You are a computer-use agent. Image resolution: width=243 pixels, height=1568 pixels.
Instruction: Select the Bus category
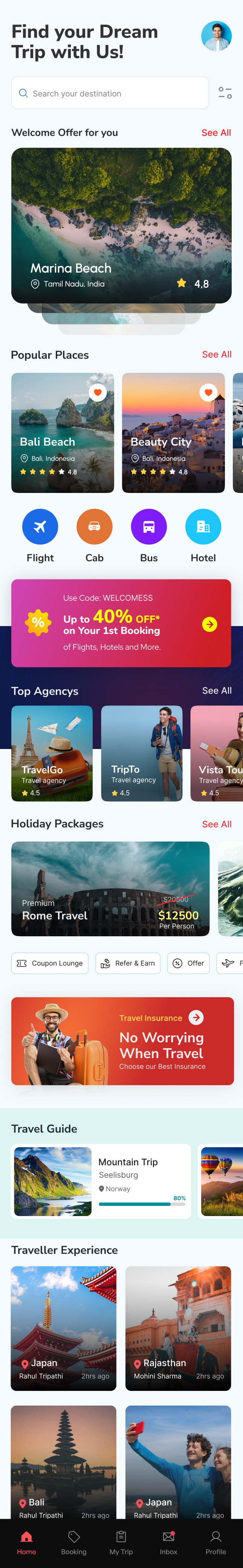coord(149,526)
